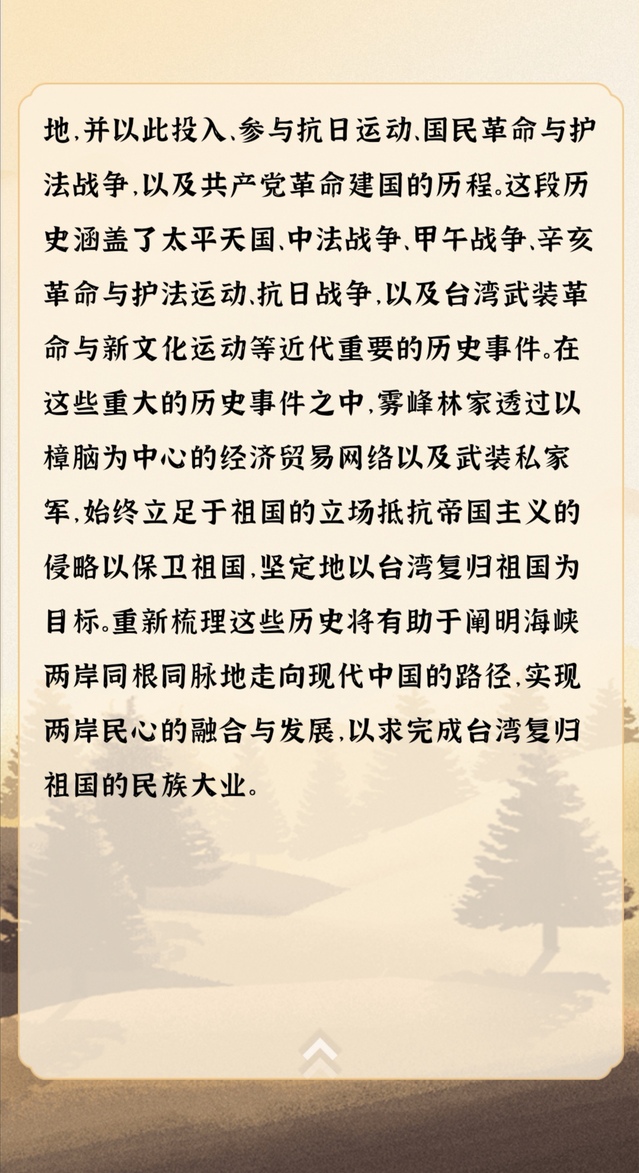This screenshot has width=639, height=1173.
Task: Tap the double up-arrow chevron
Action: tap(320, 1053)
